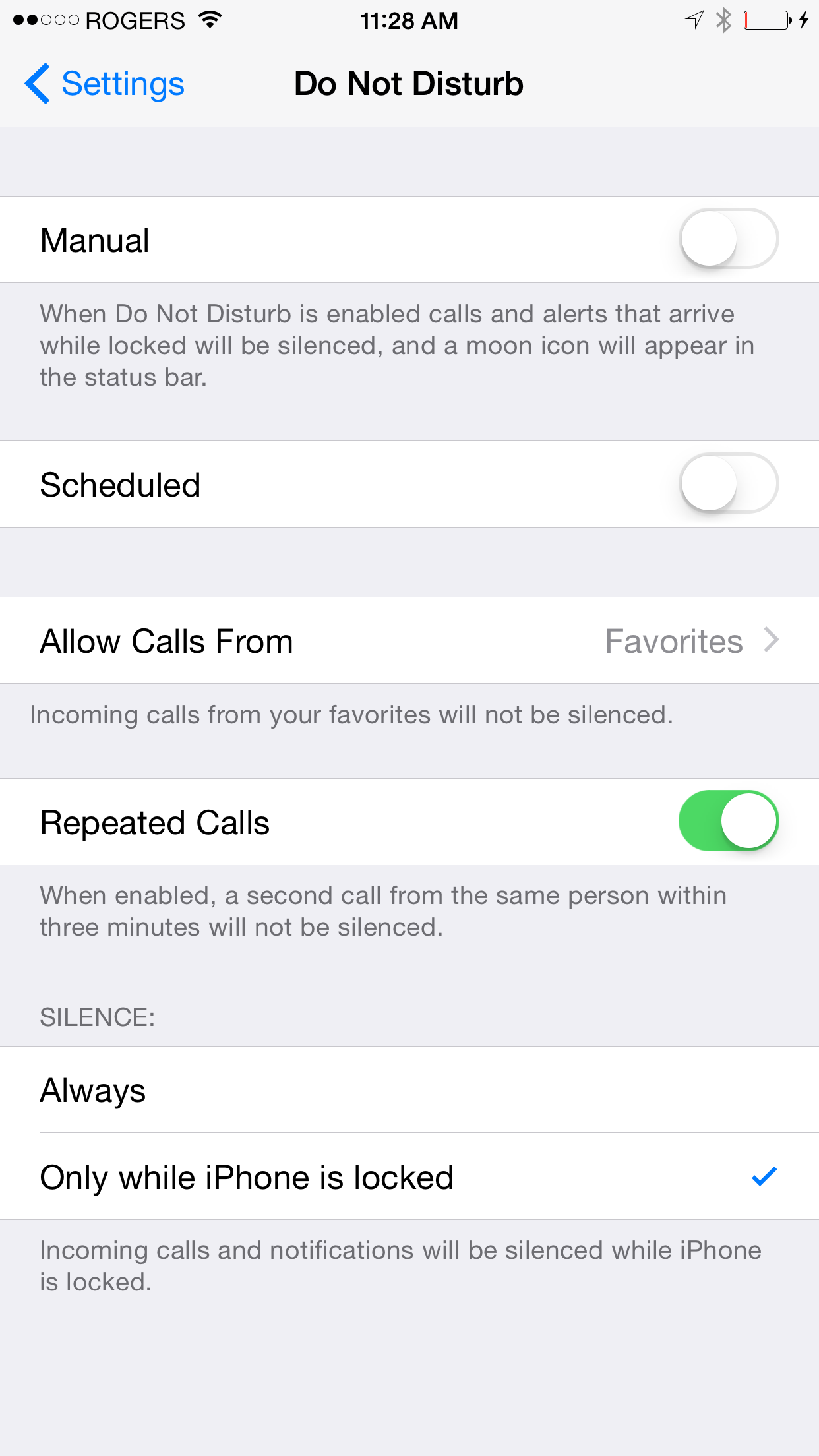This screenshot has width=819, height=1456.
Task: Disable the Repeated Calls switch
Action: point(729,821)
